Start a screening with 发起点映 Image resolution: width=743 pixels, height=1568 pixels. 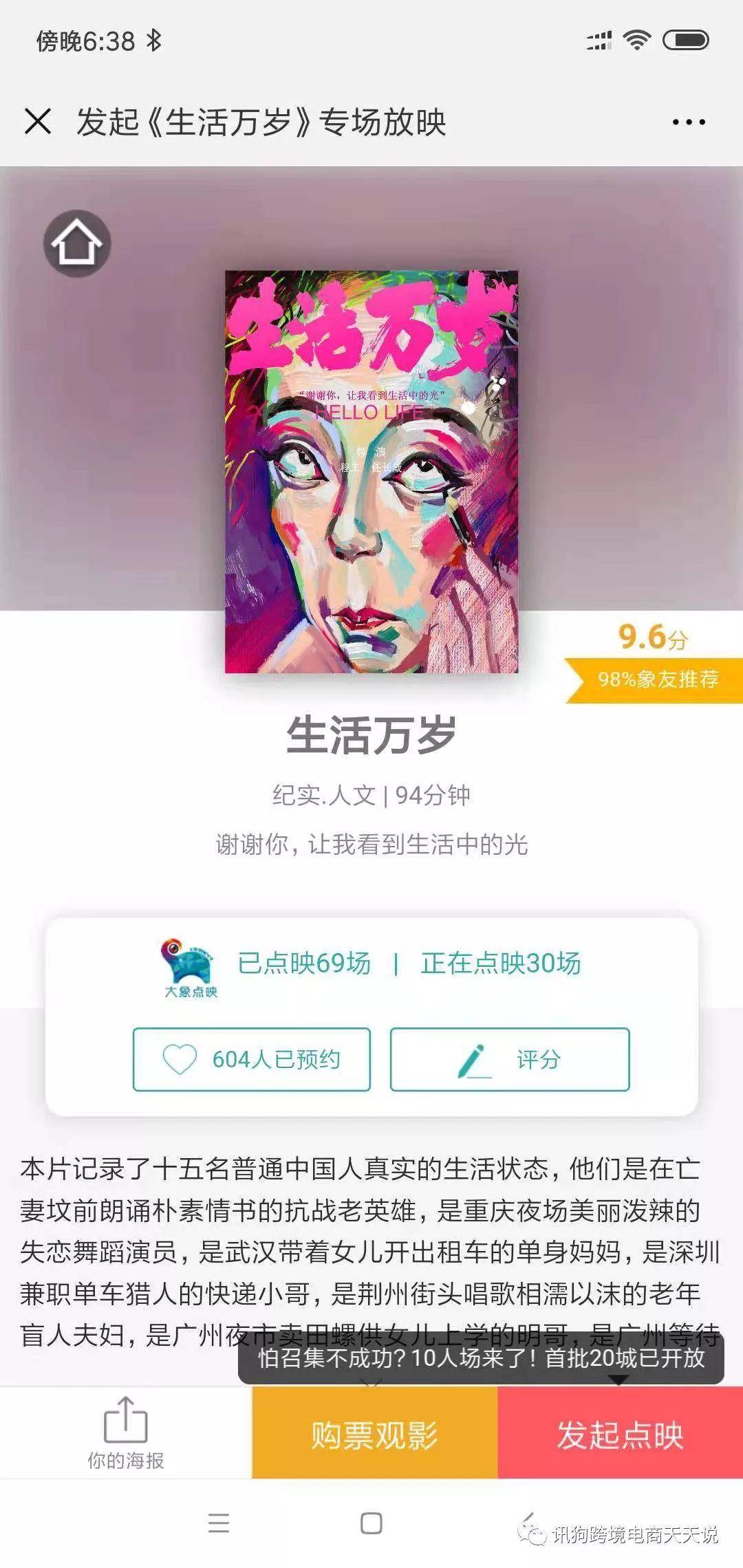click(620, 1435)
